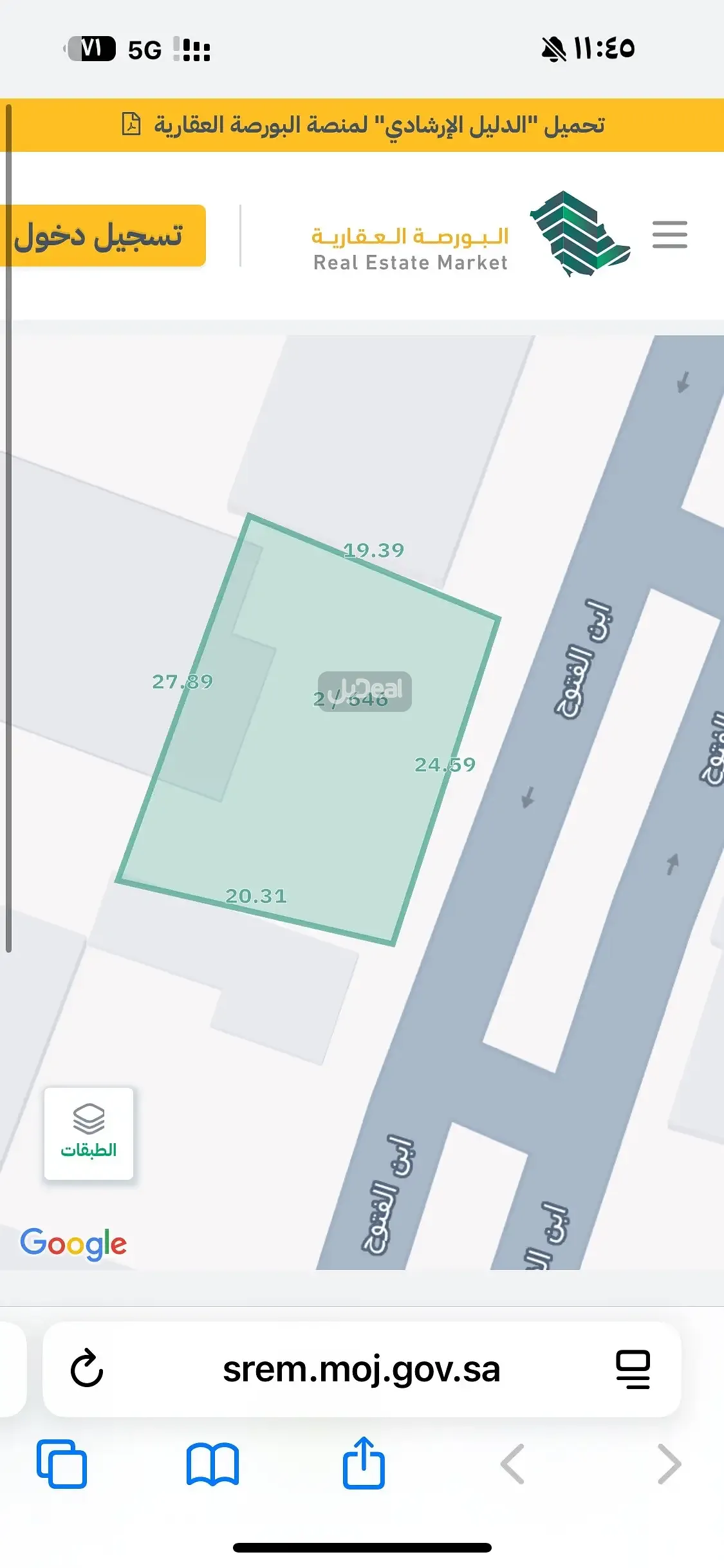This screenshot has height=1568, width=724.
Task: Open the page format menu icon
Action: [x=633, y=1369]
